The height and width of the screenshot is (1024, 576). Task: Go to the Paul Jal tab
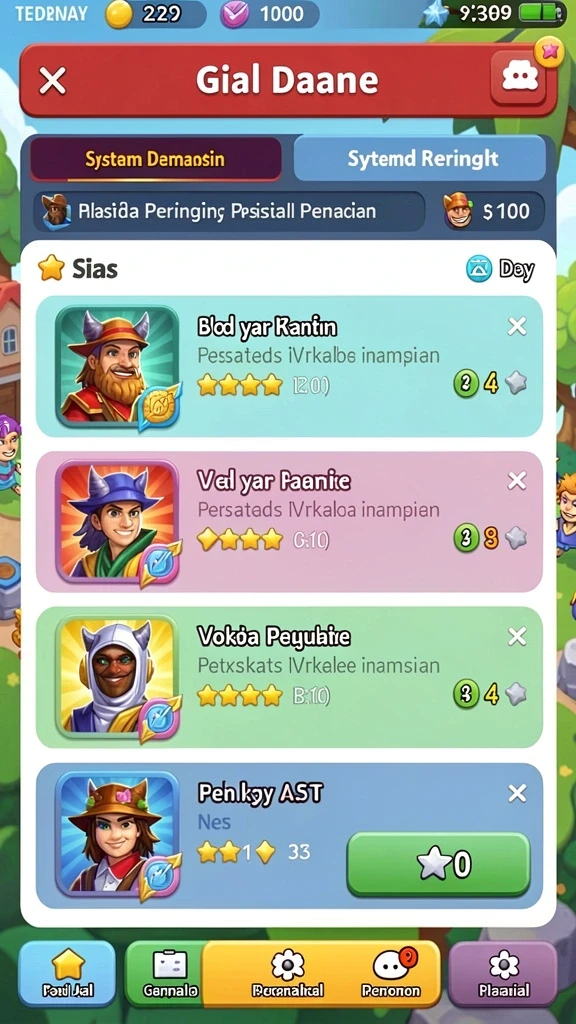coord(67,973)
